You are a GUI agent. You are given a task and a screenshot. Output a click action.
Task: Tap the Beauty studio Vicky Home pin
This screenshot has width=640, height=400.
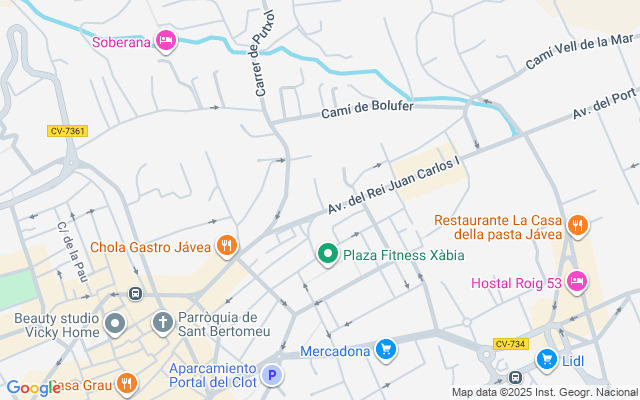(115, 324)
